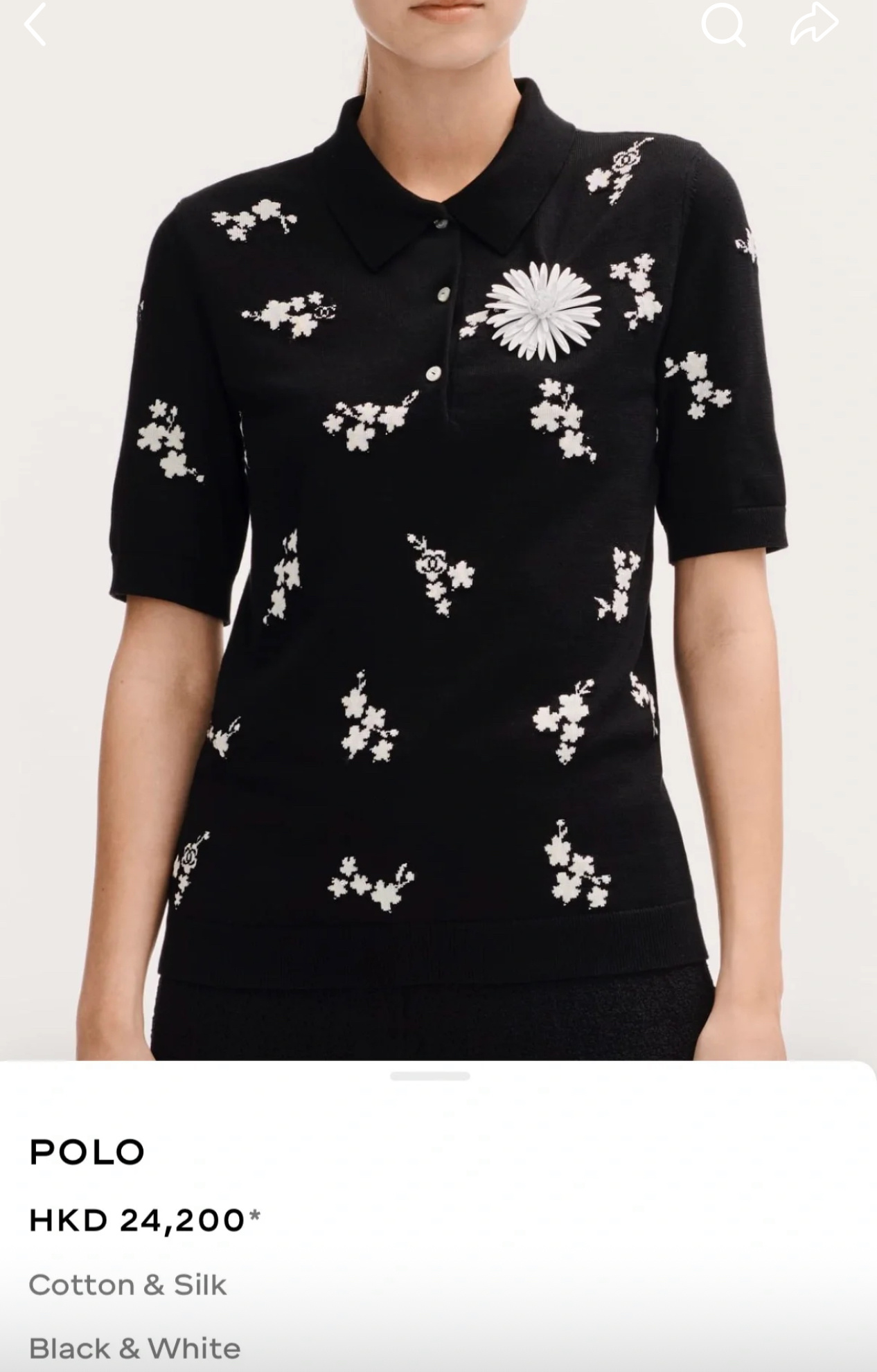Open the search magnifier icon
This screenshot has width=877, height=1372.
[x=723, y=25]
